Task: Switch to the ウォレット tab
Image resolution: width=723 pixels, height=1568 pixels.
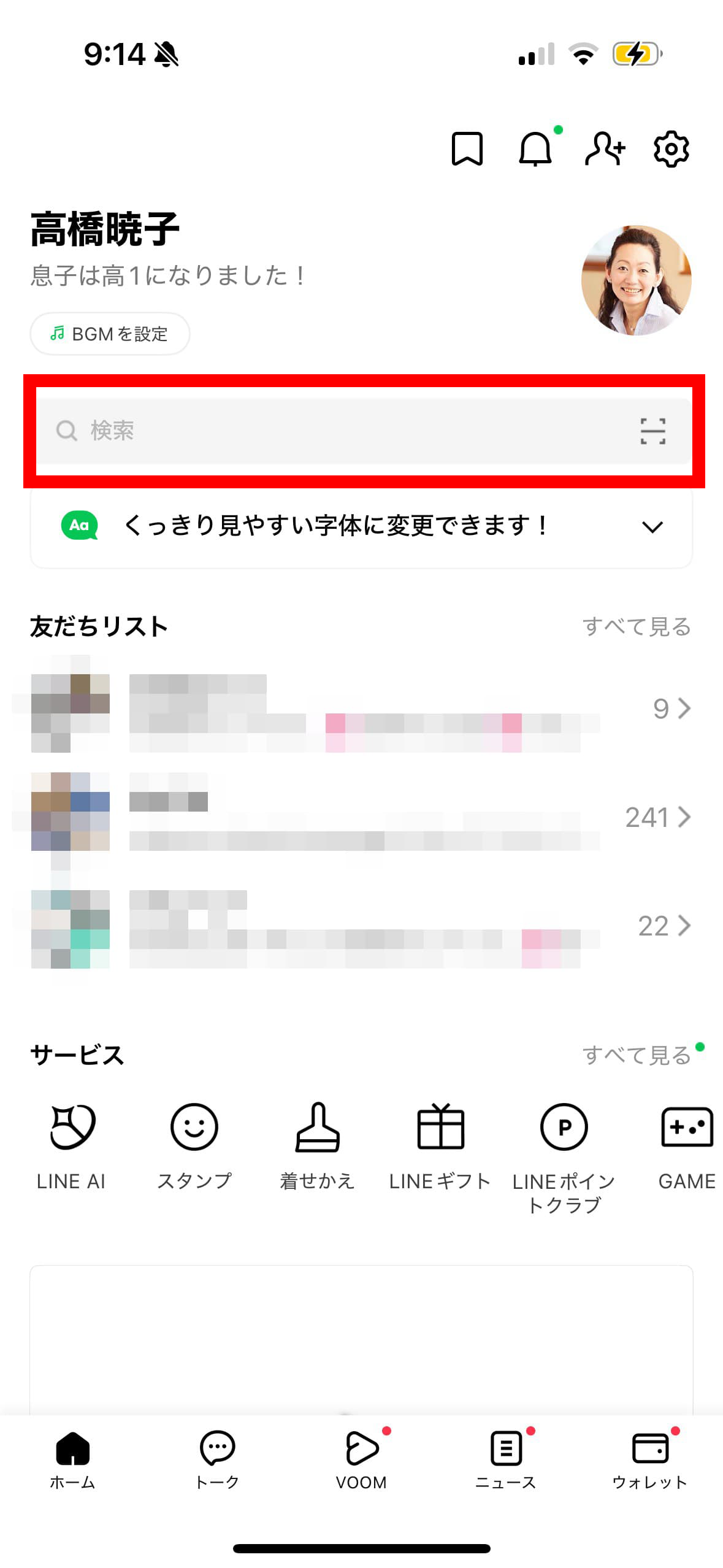Action: 649,1460
